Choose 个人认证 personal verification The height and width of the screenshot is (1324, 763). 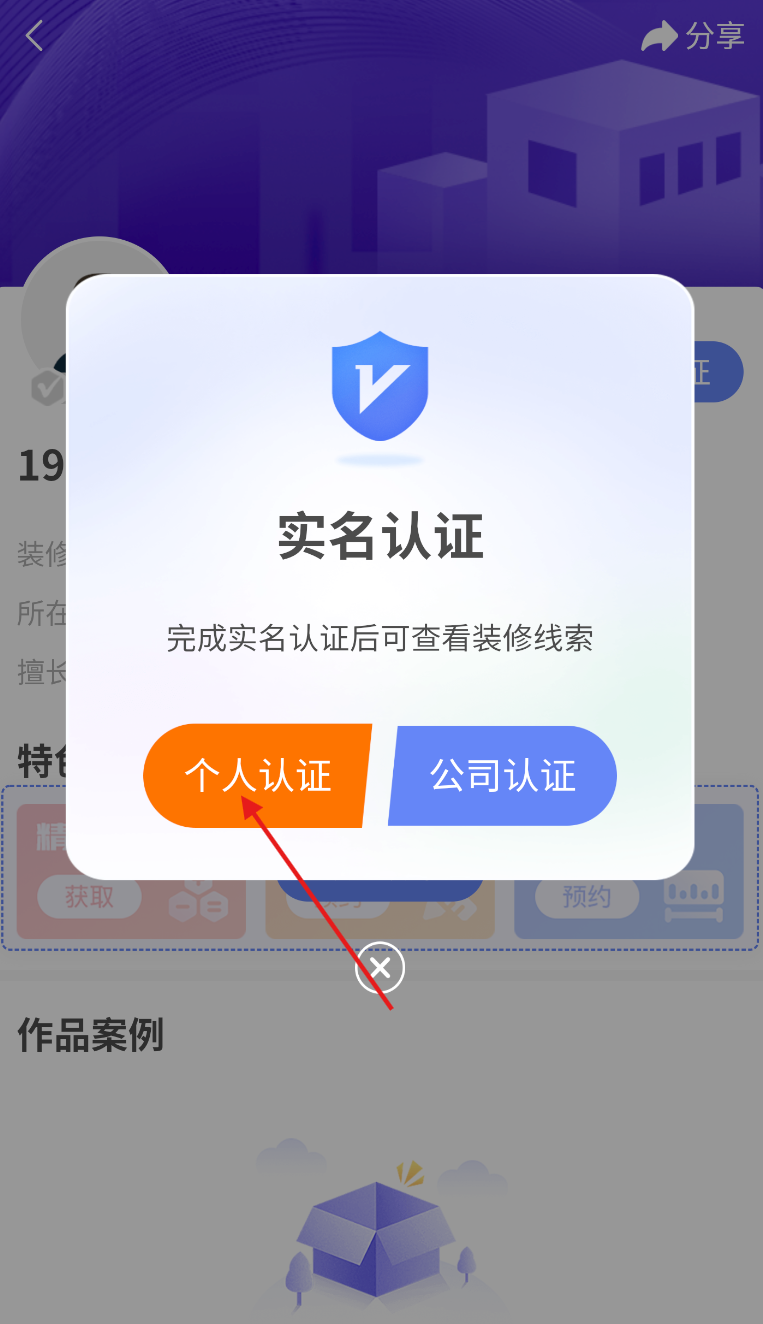(x=257, y=776)
